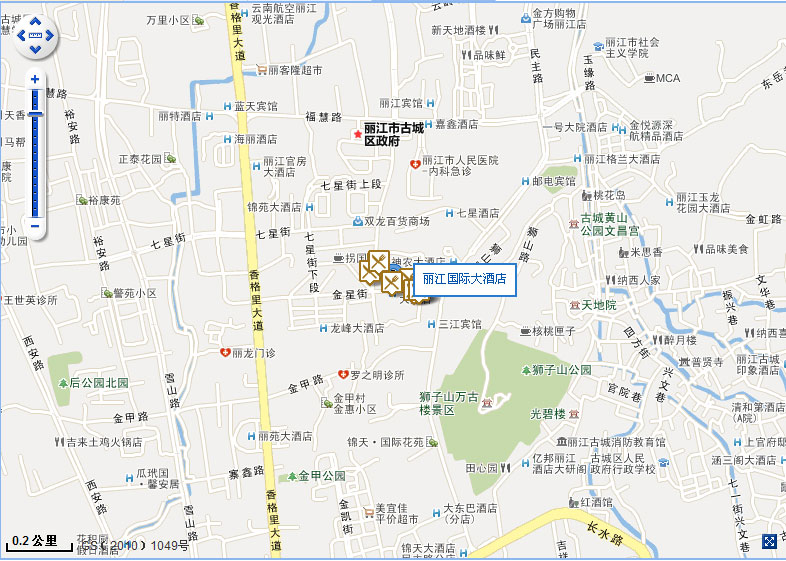Pan the map down with the arrow
The image size is (786, 561).
click(x=36, y=49)
